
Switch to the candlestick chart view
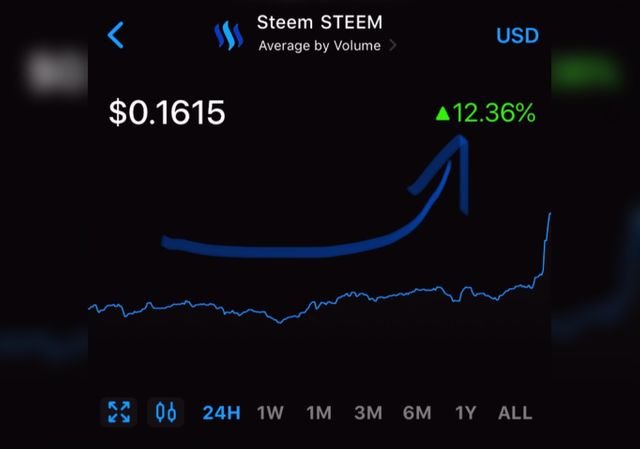167,412
